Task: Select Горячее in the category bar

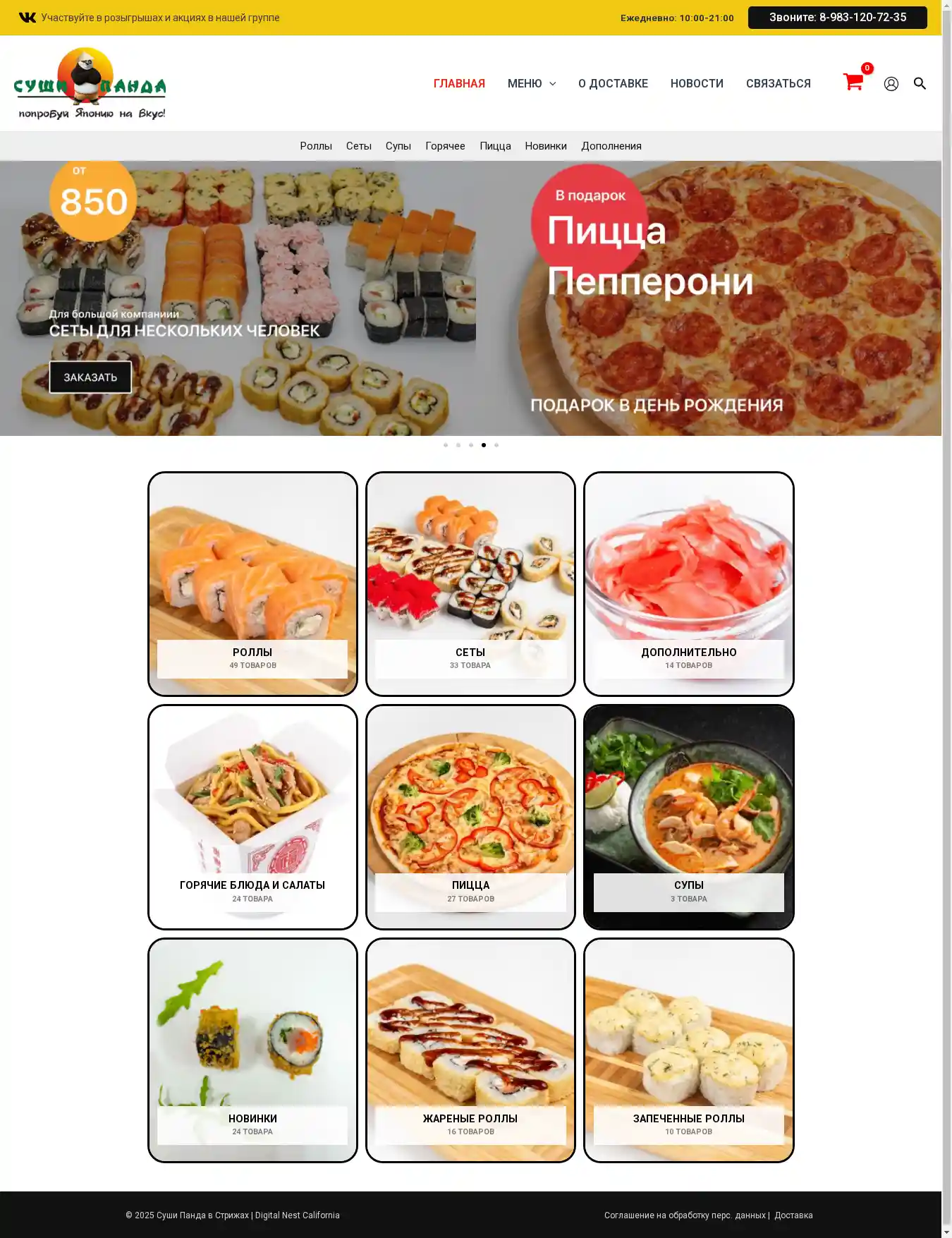Action: point(445,146)
